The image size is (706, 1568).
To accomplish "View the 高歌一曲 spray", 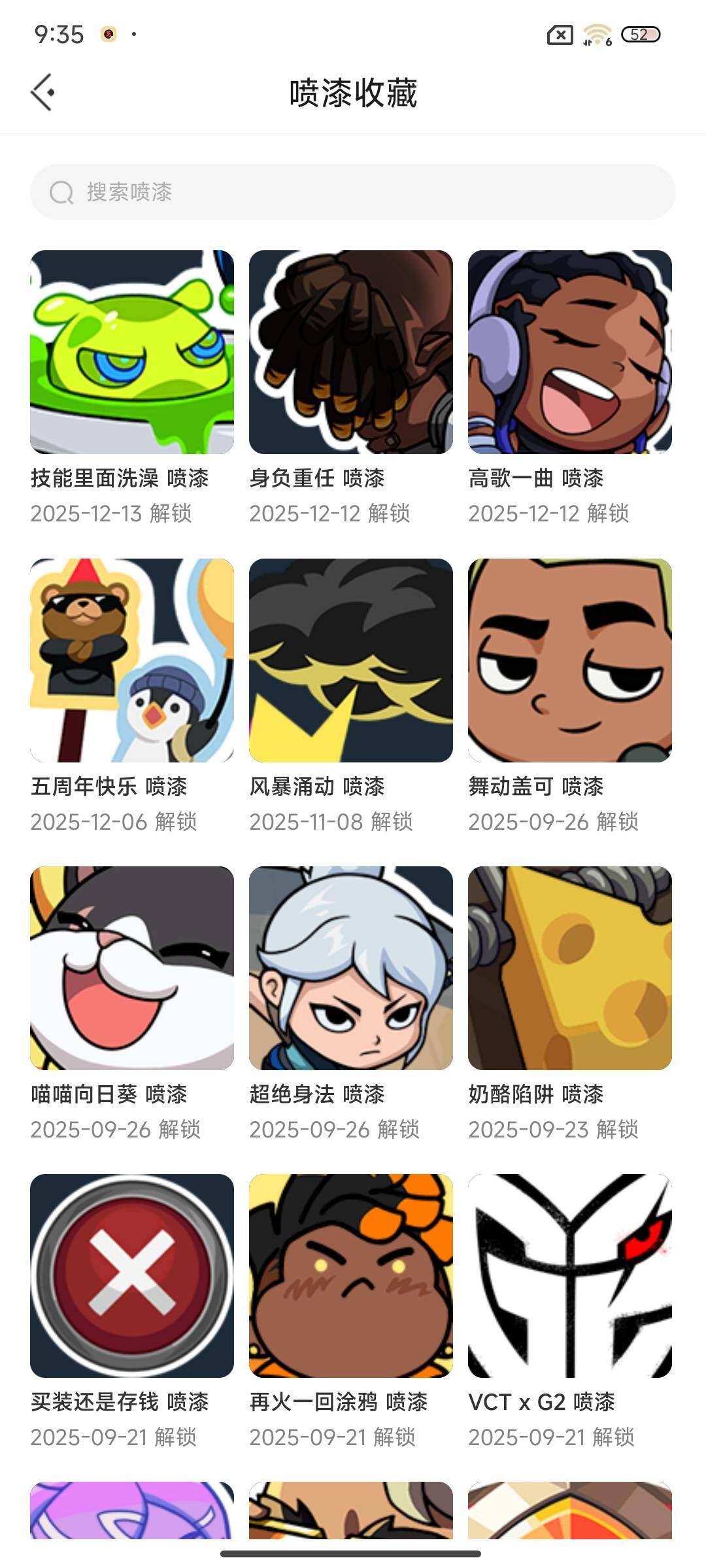I will click(x=570, y=352).
